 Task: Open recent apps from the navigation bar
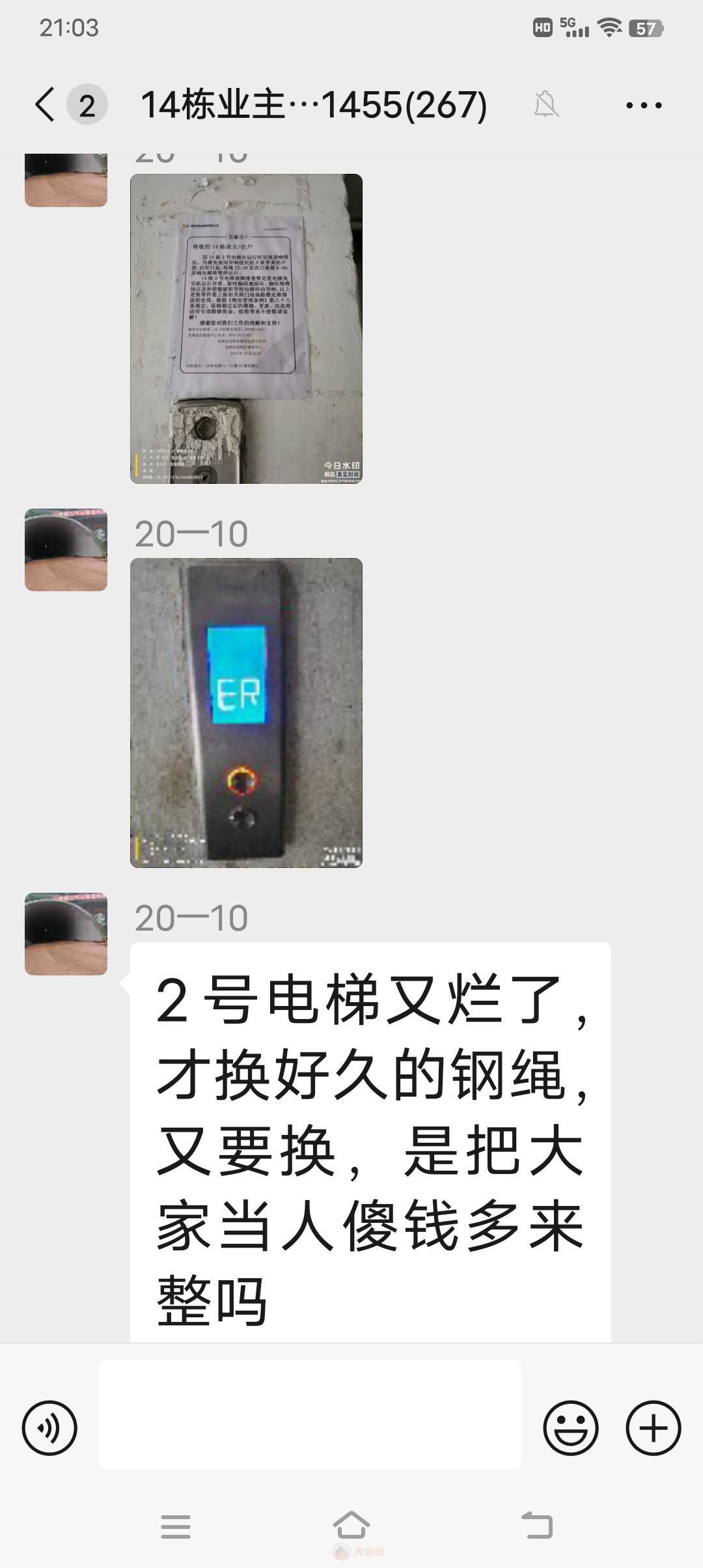(x=176, y=1526)
